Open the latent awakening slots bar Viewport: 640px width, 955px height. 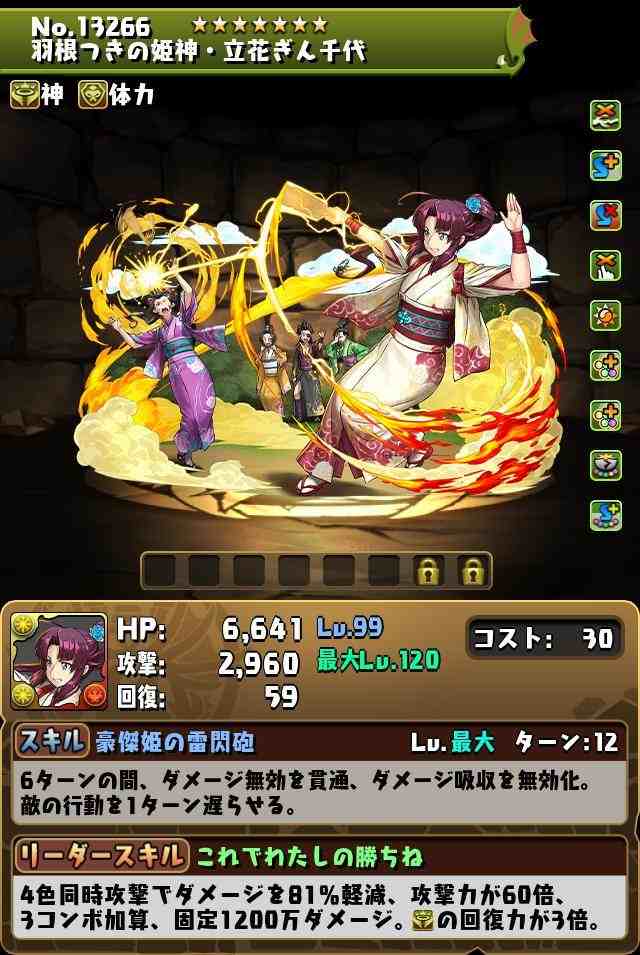316,570
